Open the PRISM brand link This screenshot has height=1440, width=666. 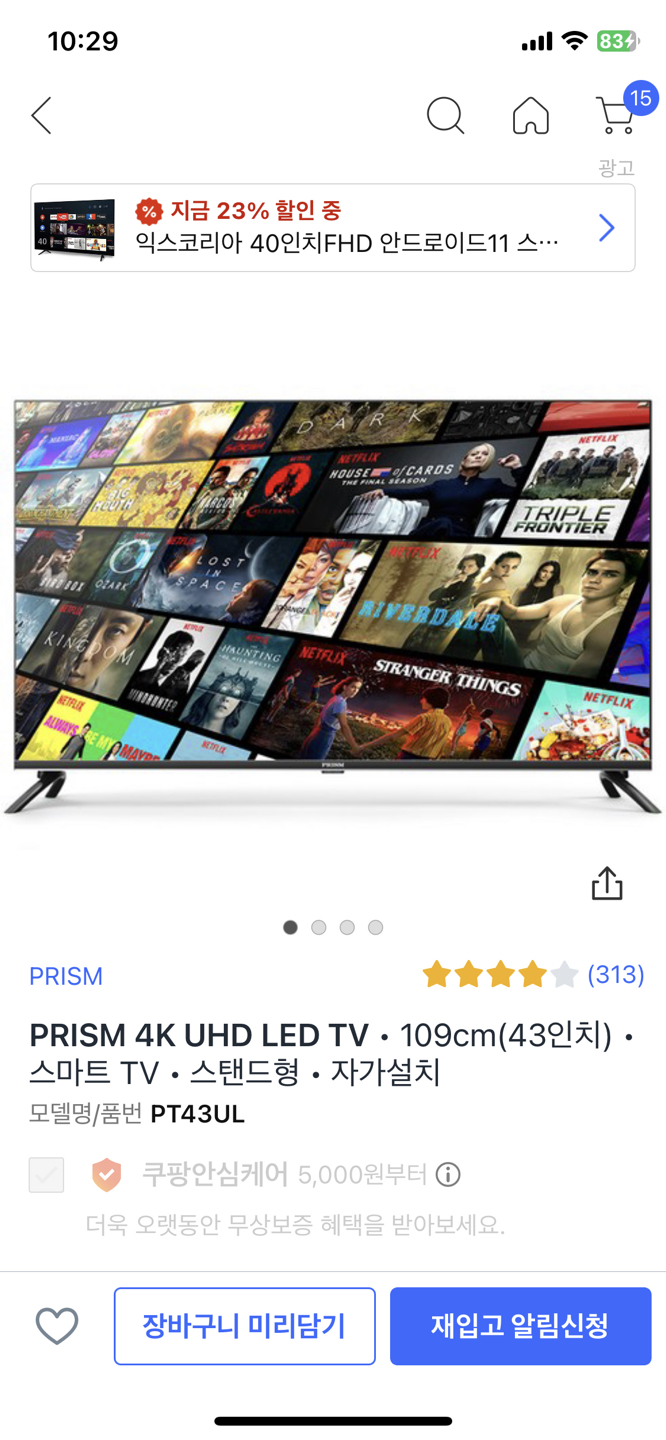click(66, 976)
